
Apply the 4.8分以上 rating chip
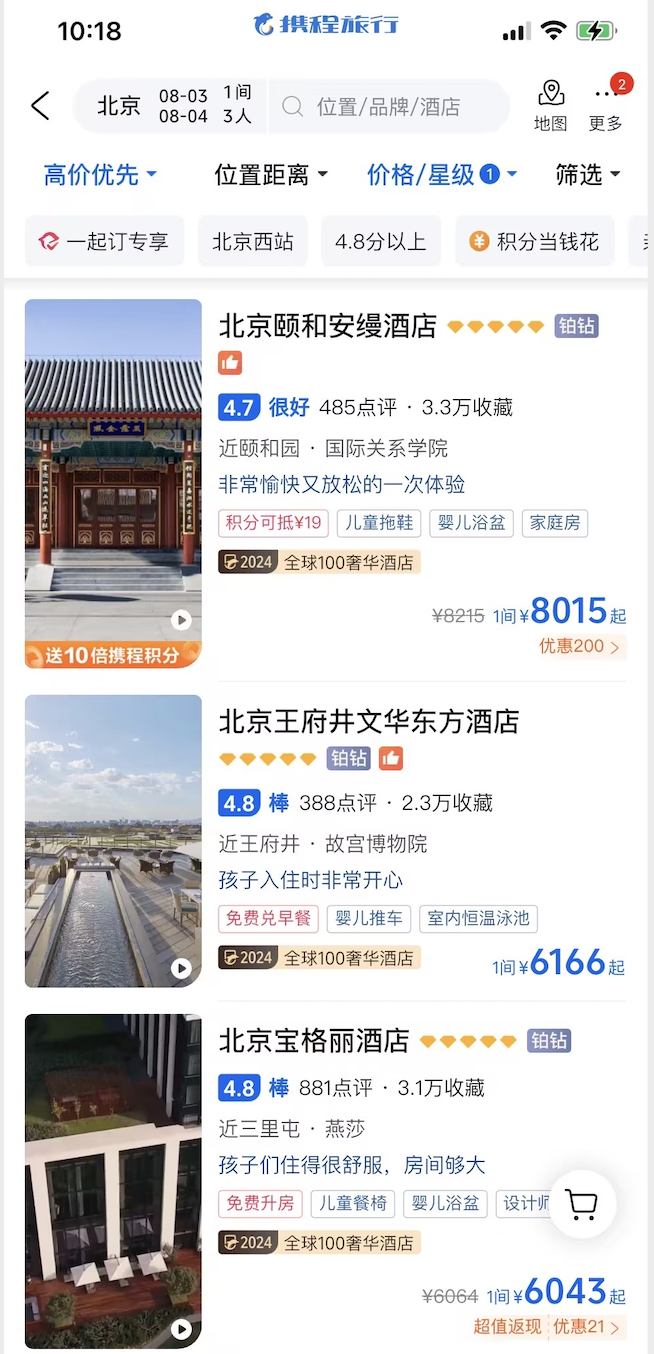click(380, 241)
